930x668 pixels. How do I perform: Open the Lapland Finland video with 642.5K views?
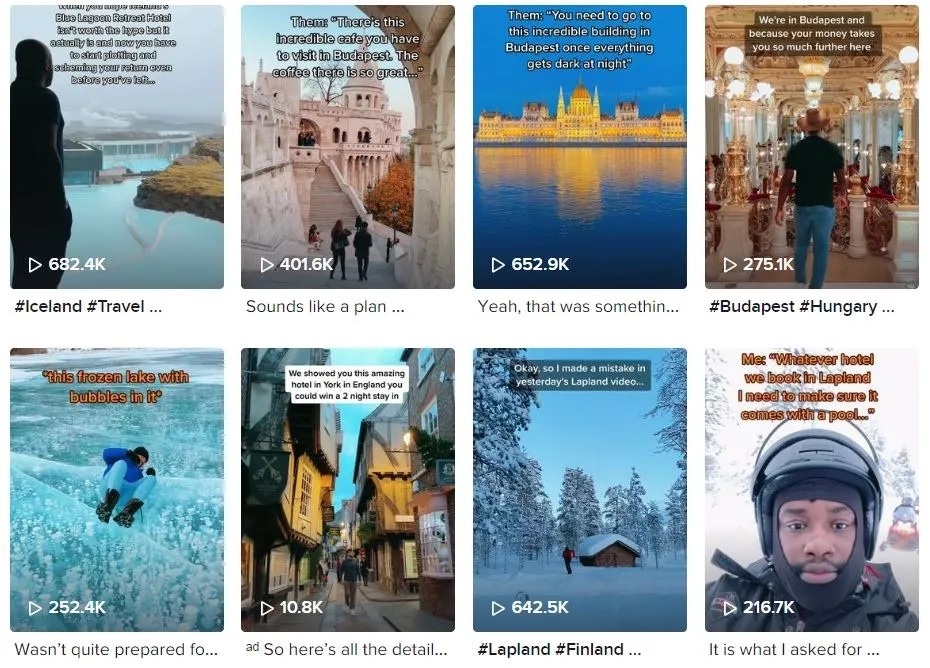tap(580, 490)
